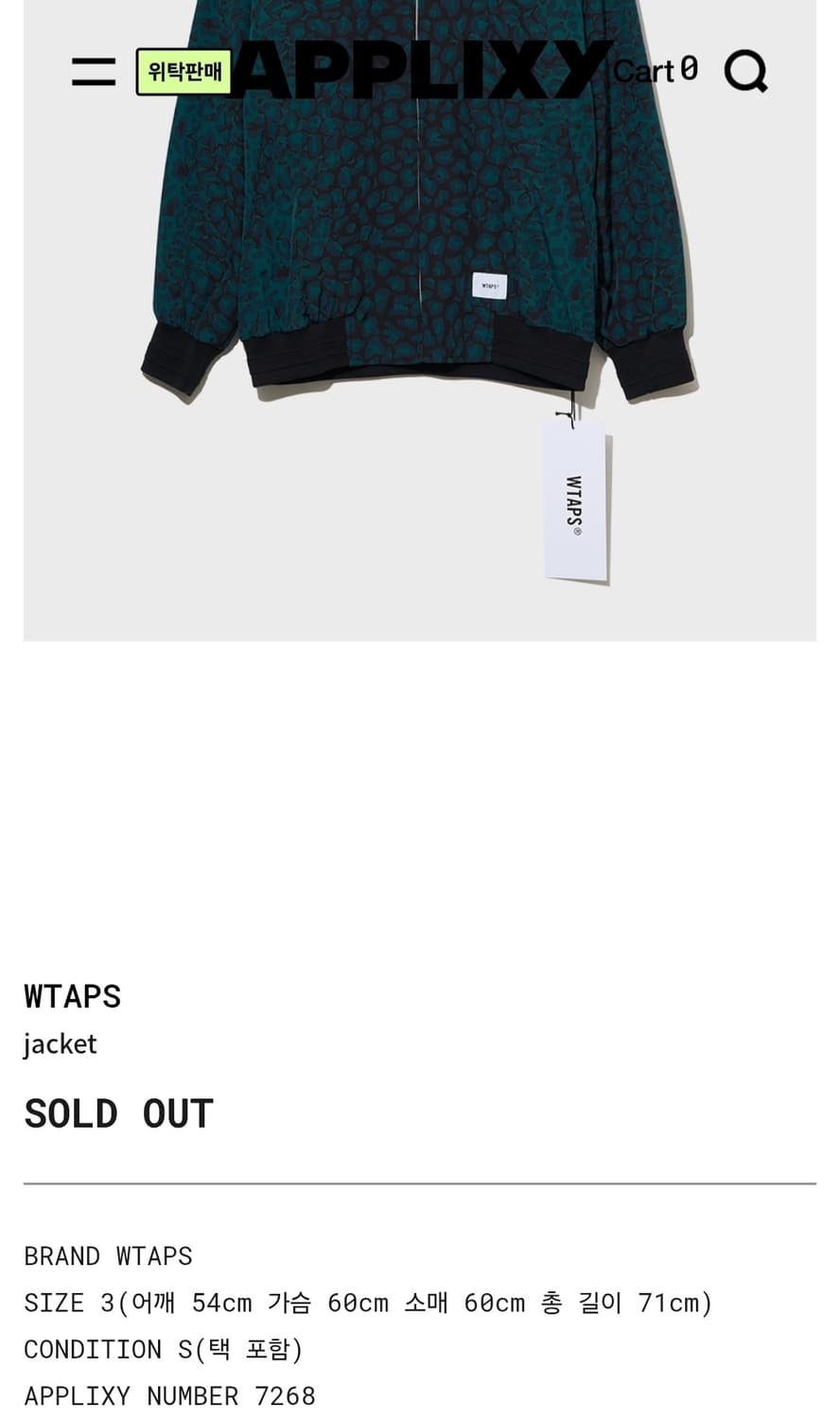
Task: Click the search magnifier icon
Action: click(x=745, y=69)
